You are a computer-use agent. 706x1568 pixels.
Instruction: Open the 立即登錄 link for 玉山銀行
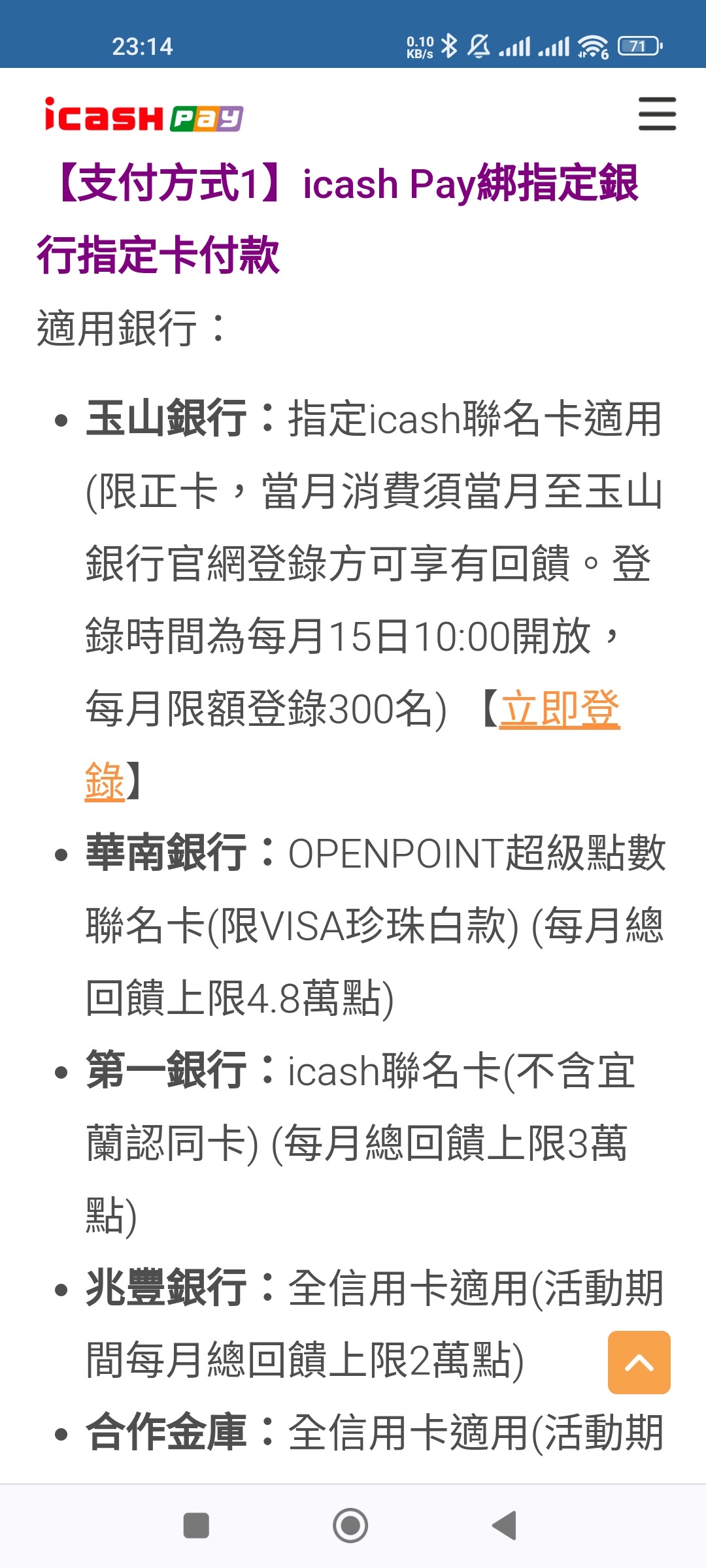pos(560,709)
